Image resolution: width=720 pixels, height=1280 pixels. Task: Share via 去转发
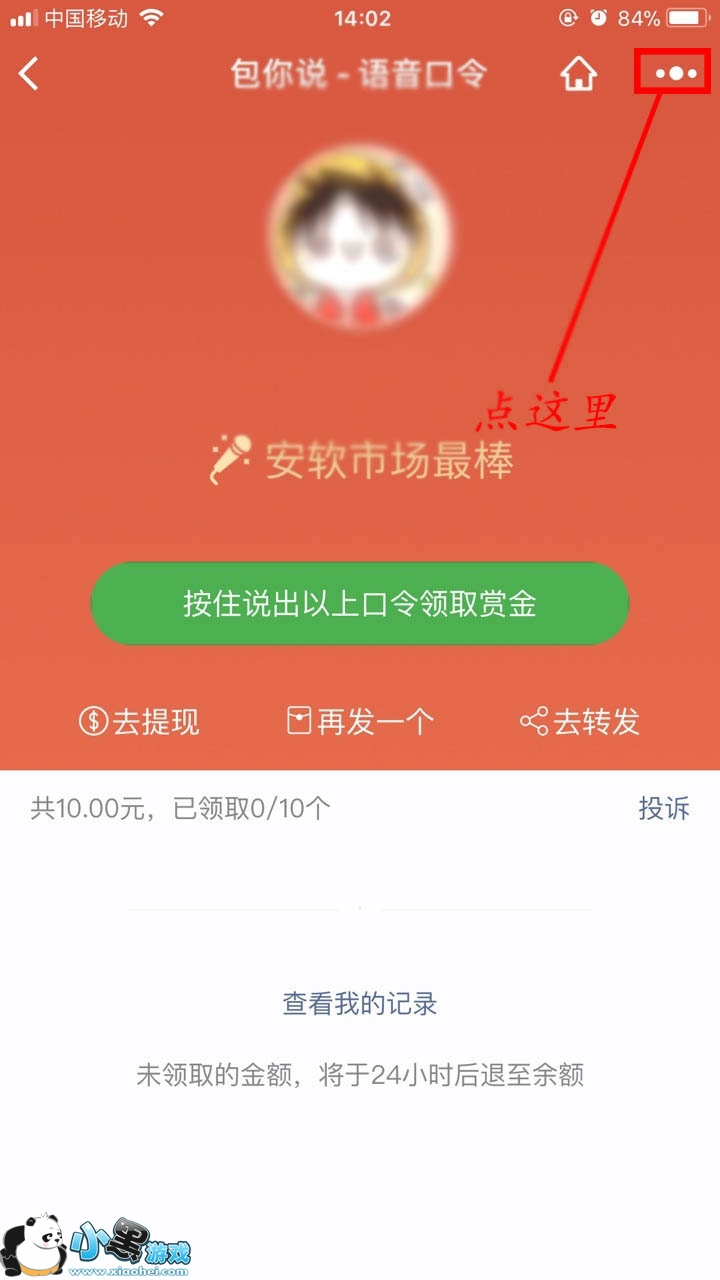coord(580,721)
